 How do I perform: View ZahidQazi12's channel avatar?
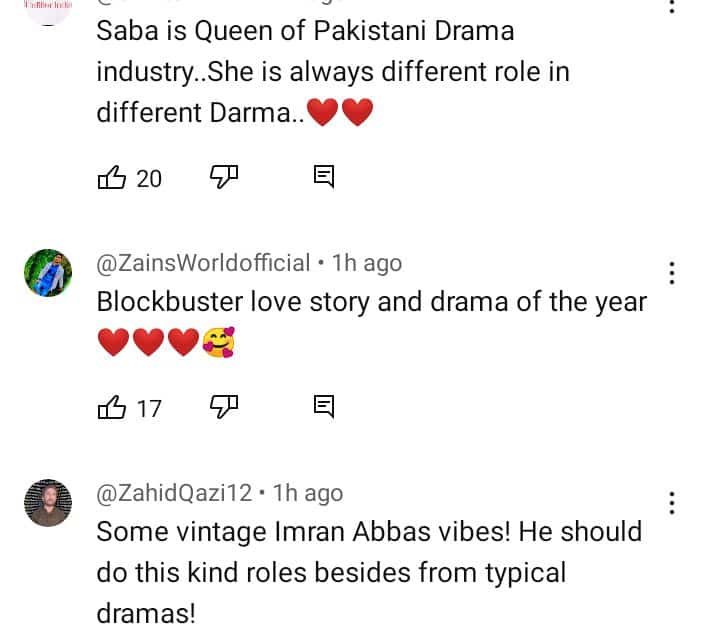pos(48,503)
